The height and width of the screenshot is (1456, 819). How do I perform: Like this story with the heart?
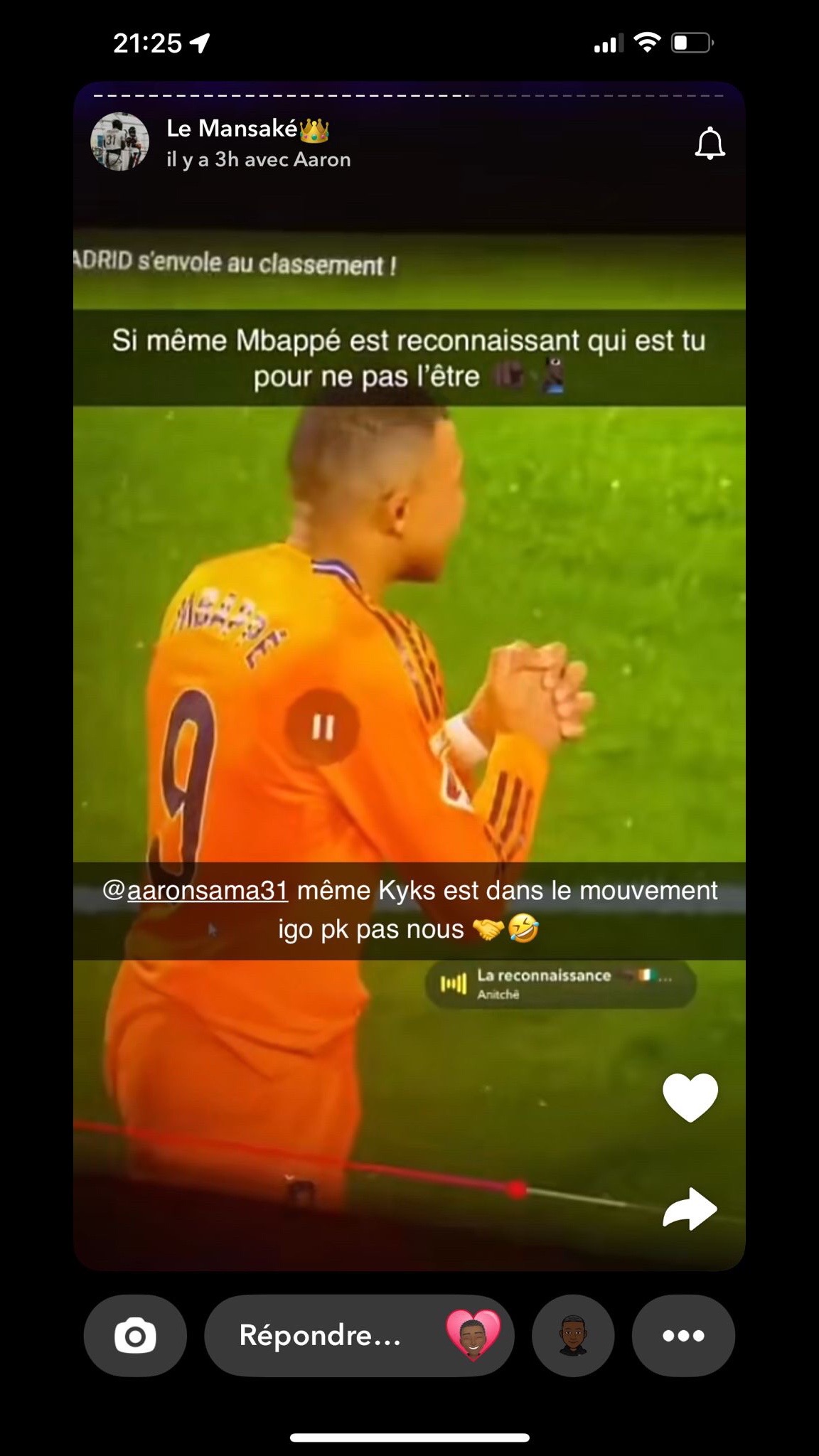(690, 1098)
